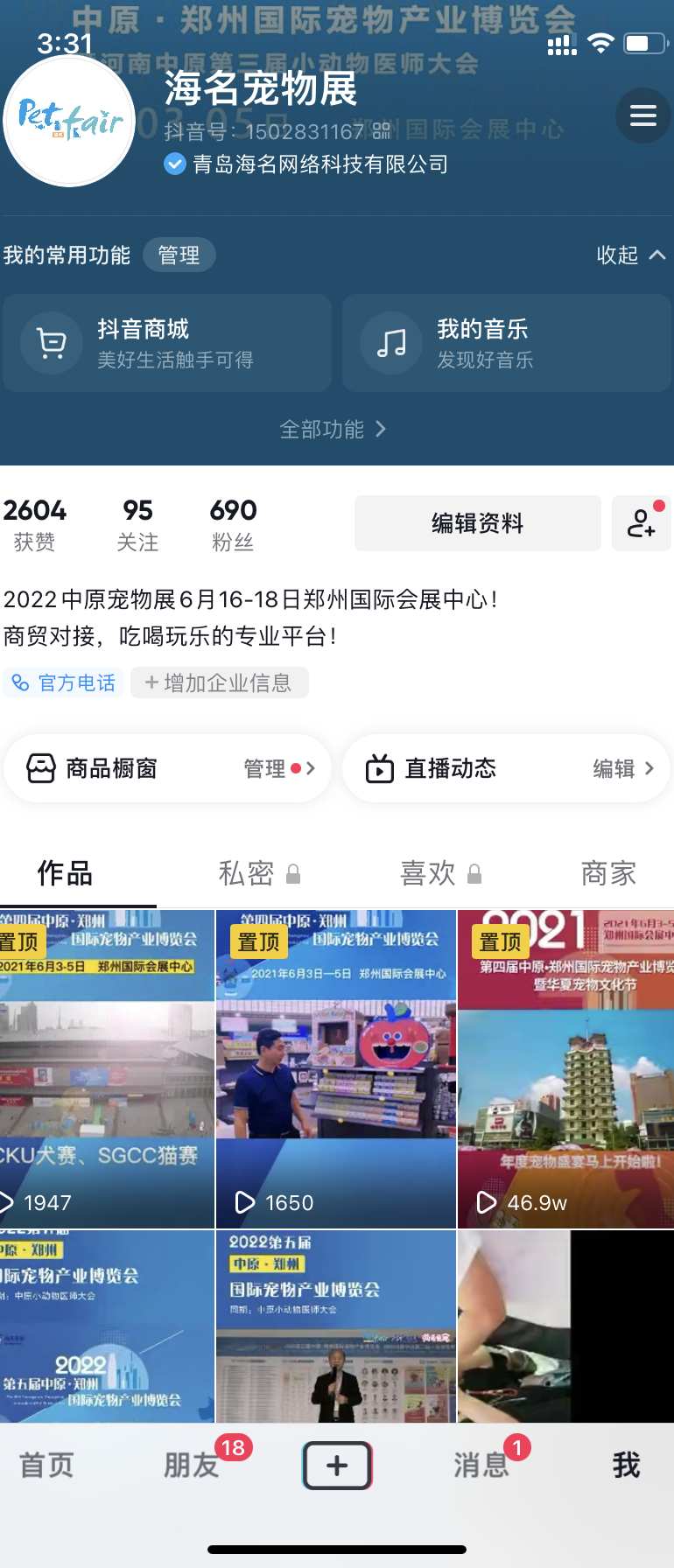The width and height of the screenshot is (674, 1568).
Task: Open the add friends icon
Action: (x=641, y=523)
